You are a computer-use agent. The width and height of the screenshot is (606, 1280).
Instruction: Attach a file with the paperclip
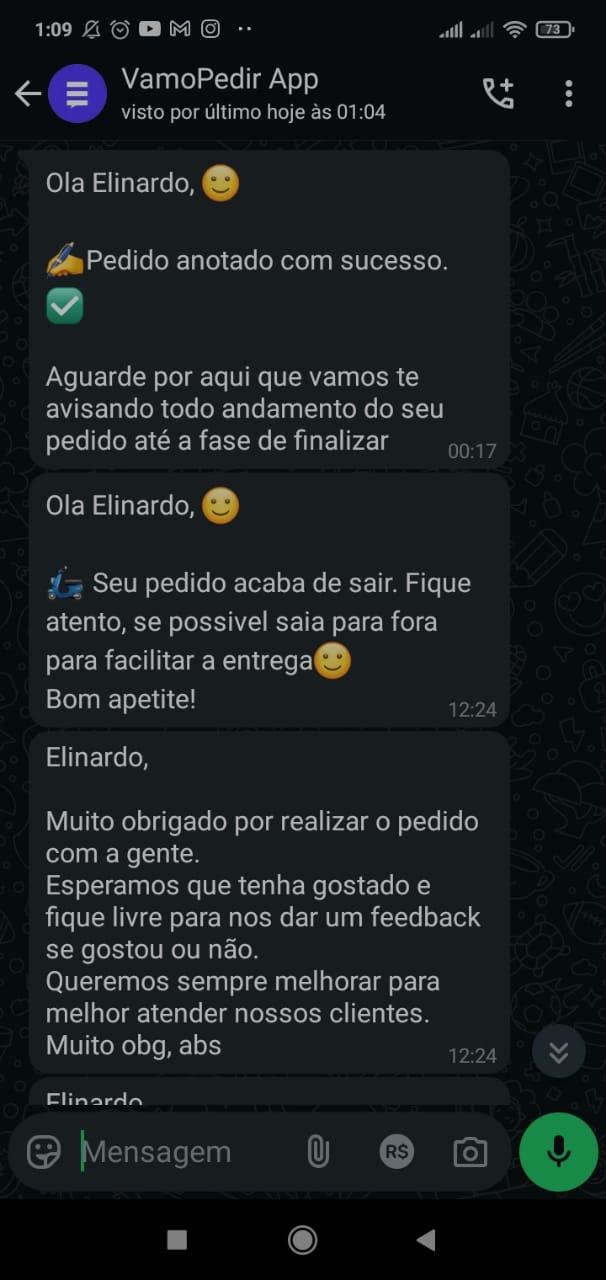tap(318, 1152)
